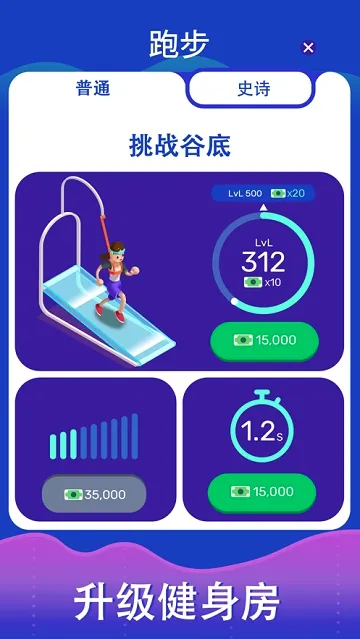Switch to the 普通 tab

(x=93, y=88)
